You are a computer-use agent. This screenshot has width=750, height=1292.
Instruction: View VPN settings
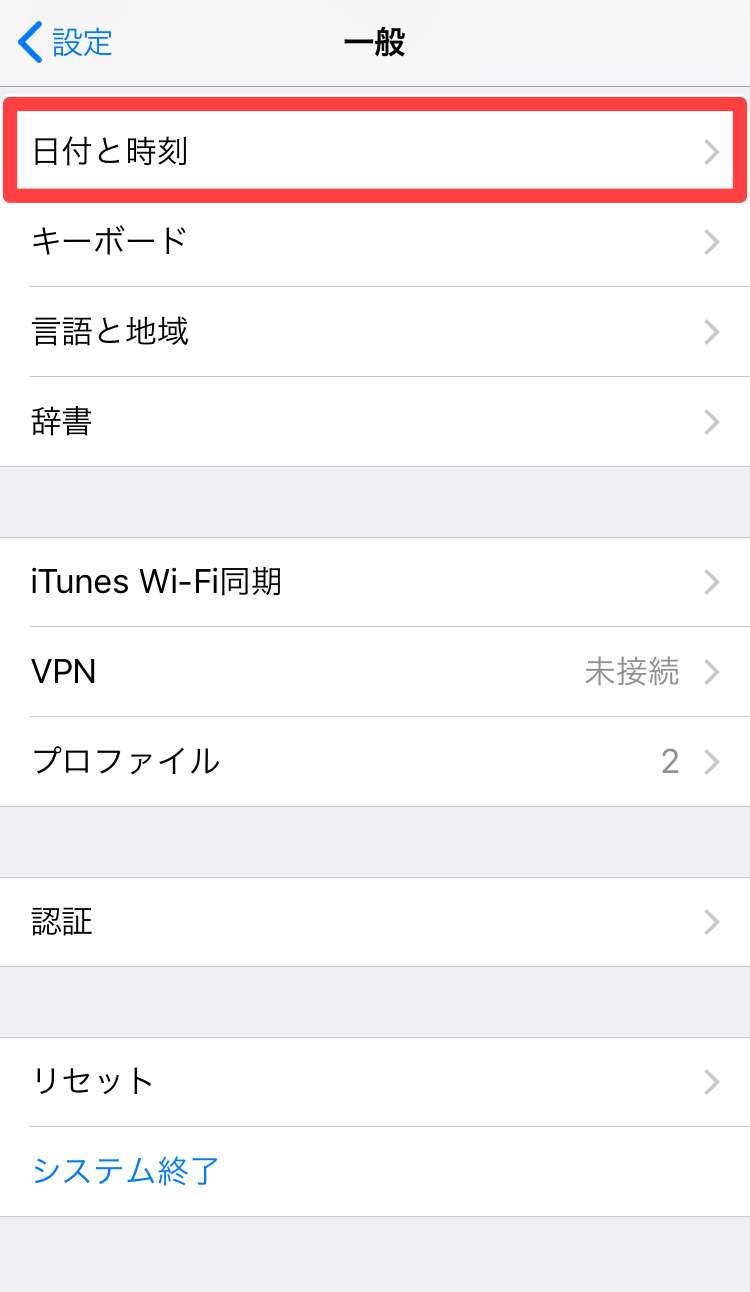(375, 671)
